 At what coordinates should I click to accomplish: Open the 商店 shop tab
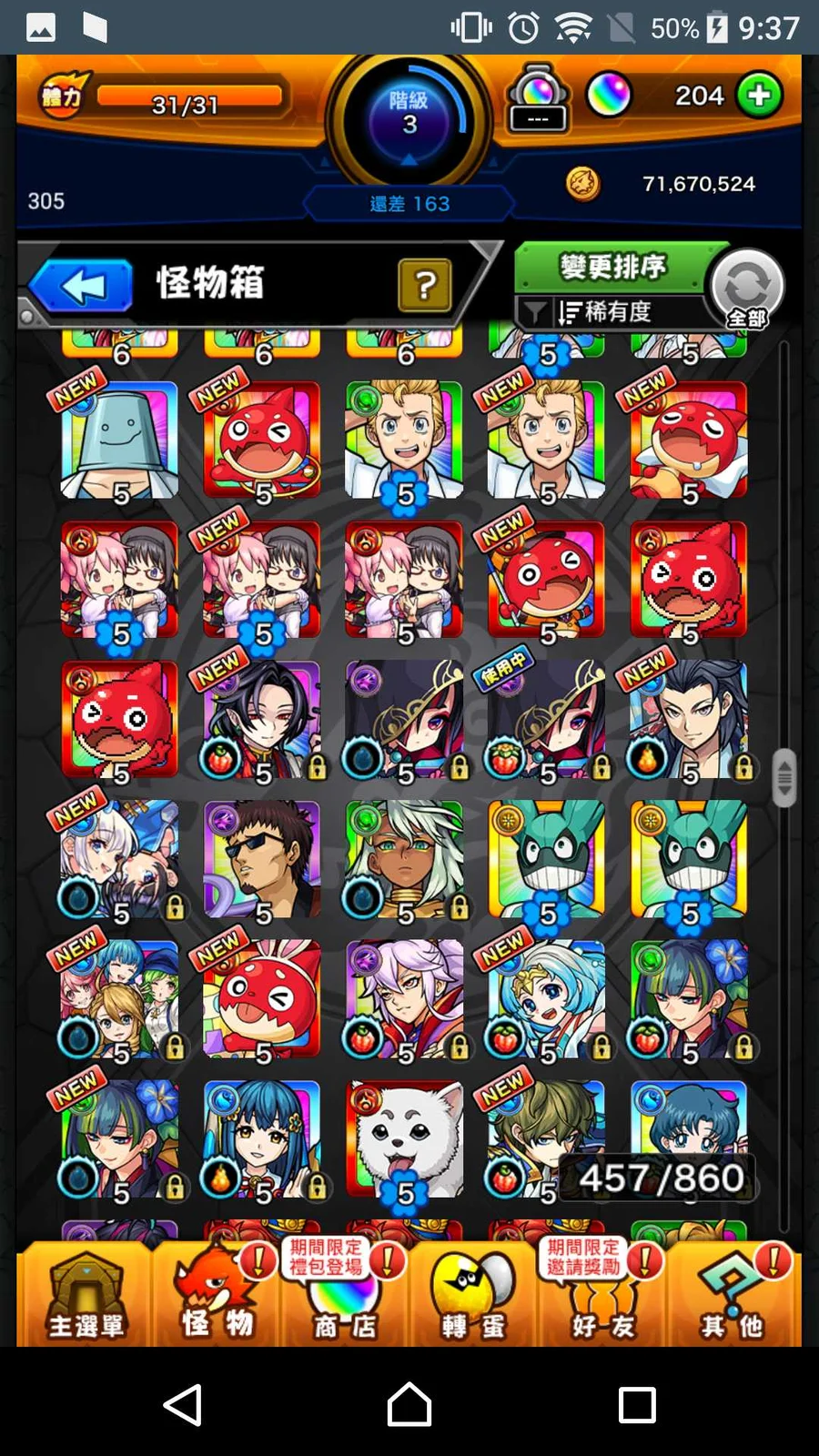[x=345, y=1292]
